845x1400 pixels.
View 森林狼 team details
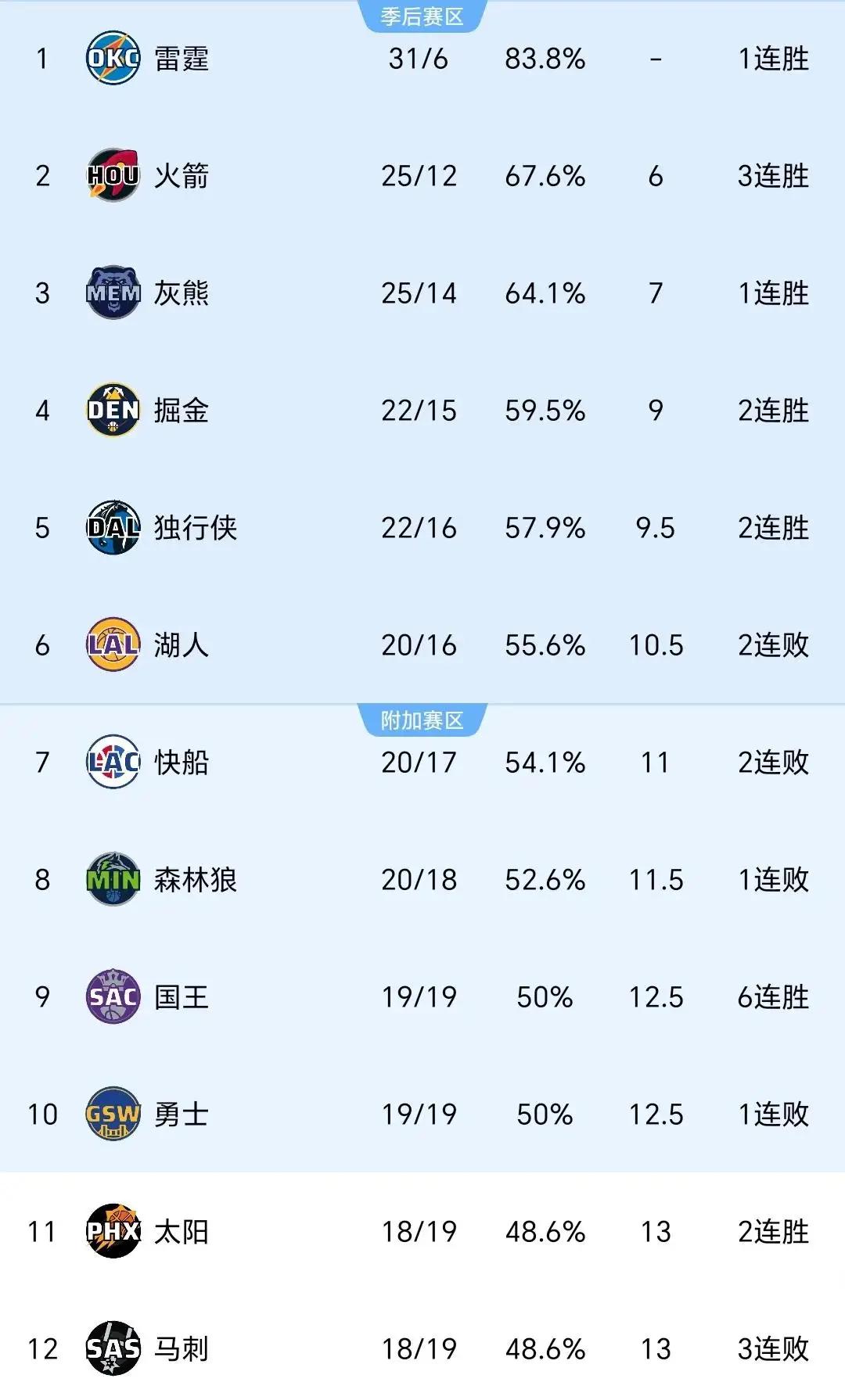[422, 880]
